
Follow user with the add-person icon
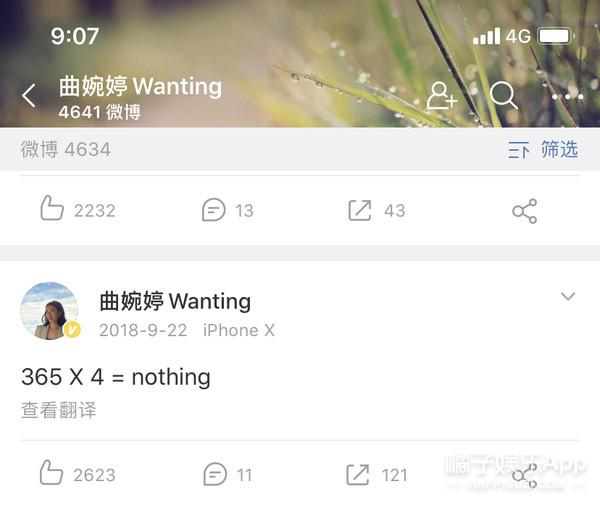tap(441, 96)
